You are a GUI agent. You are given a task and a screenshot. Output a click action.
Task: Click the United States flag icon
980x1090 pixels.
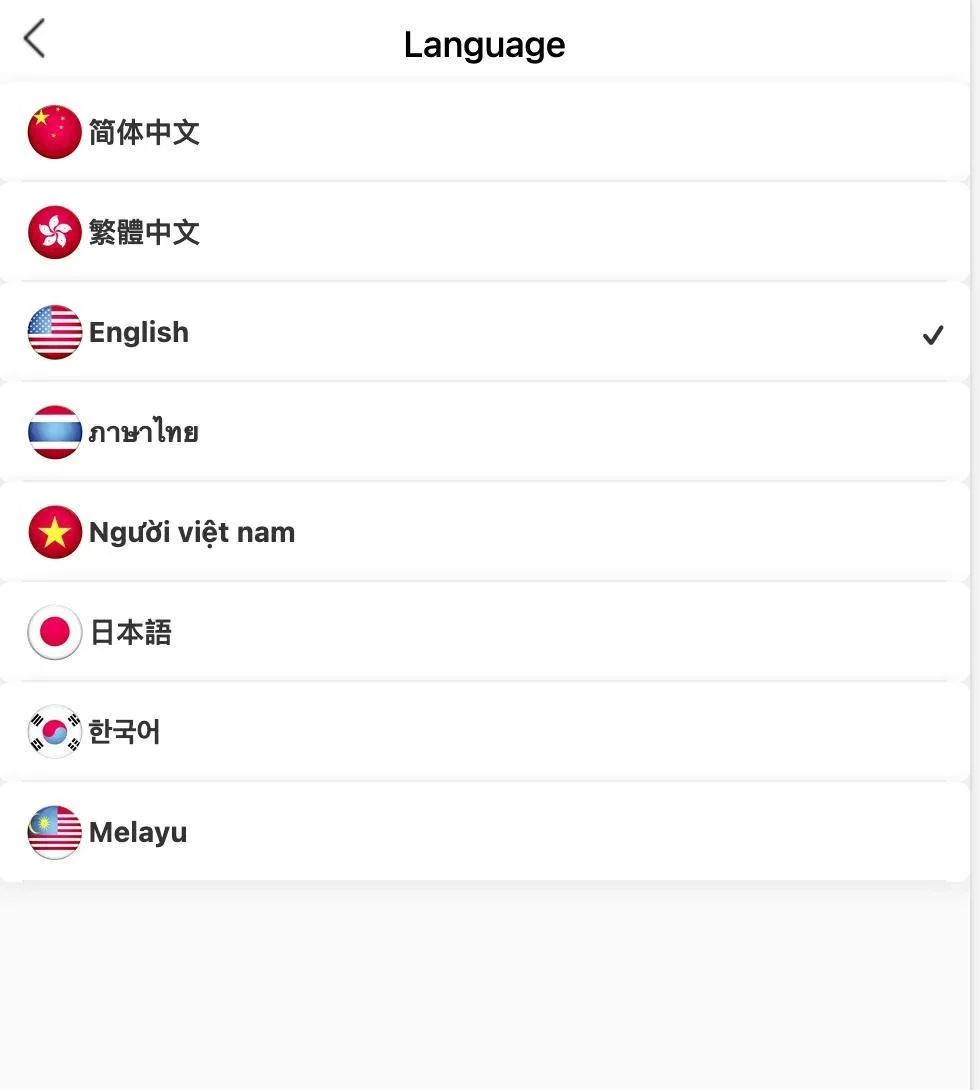coord(54,331)
